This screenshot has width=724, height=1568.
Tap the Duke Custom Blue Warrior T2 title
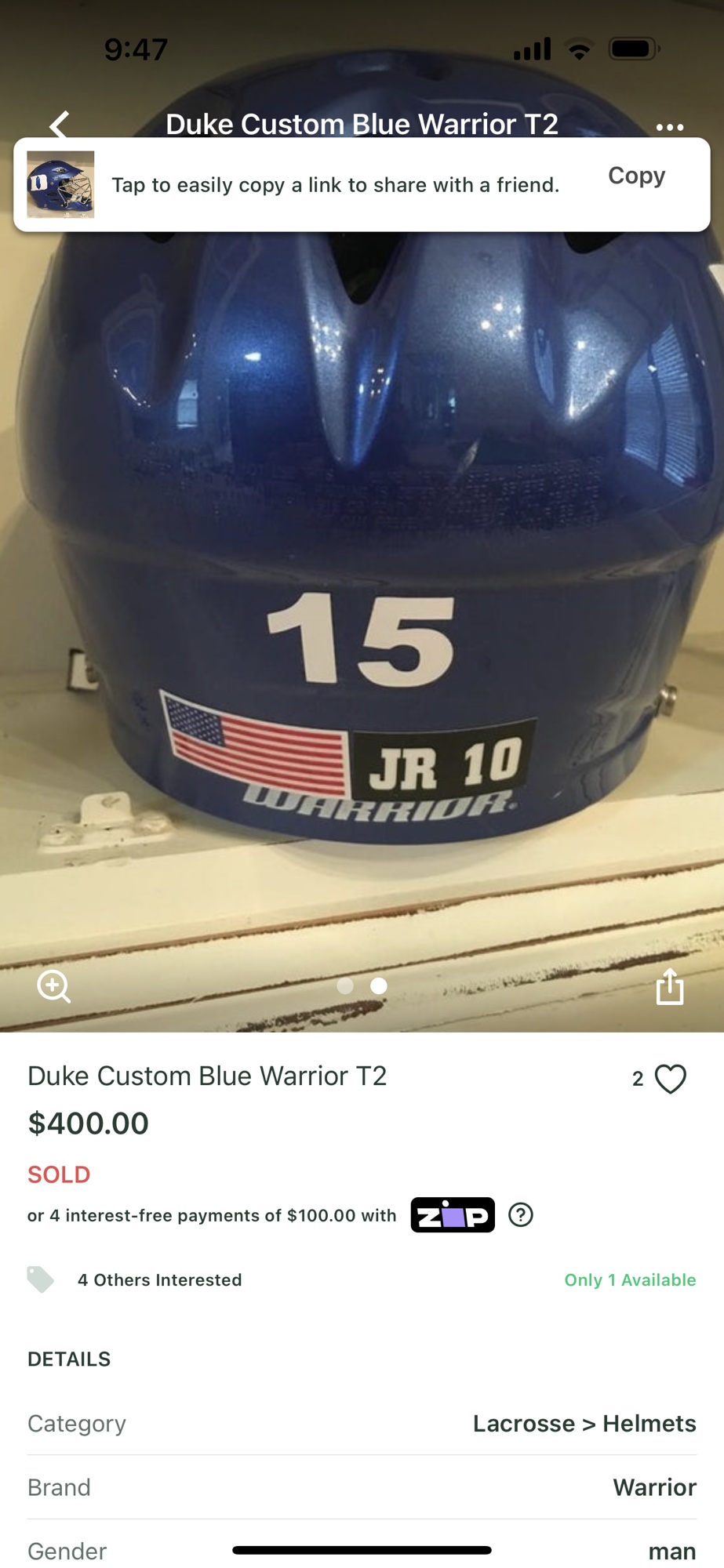[208, 1076]
